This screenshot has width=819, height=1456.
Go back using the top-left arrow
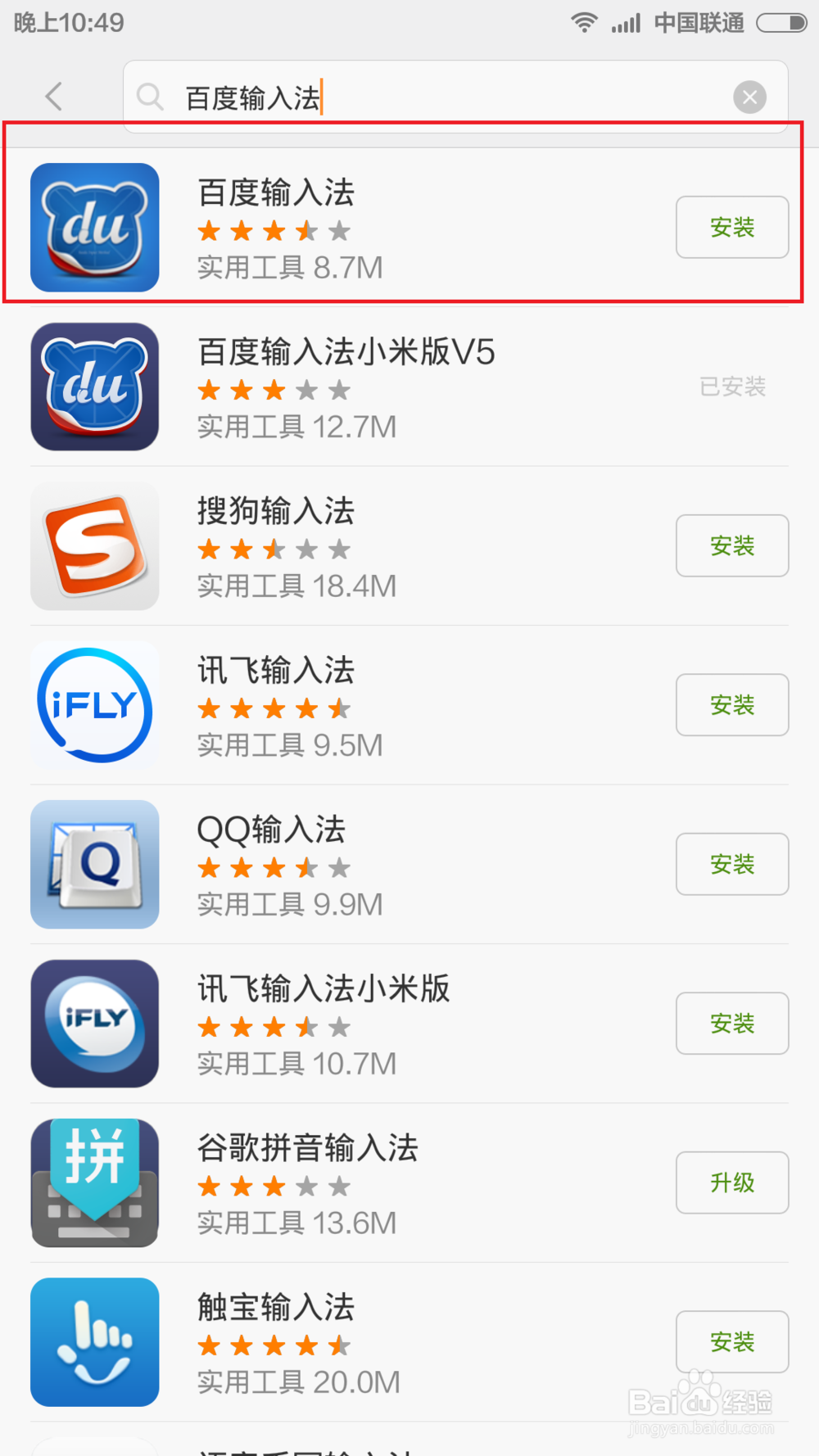(54, 97)
